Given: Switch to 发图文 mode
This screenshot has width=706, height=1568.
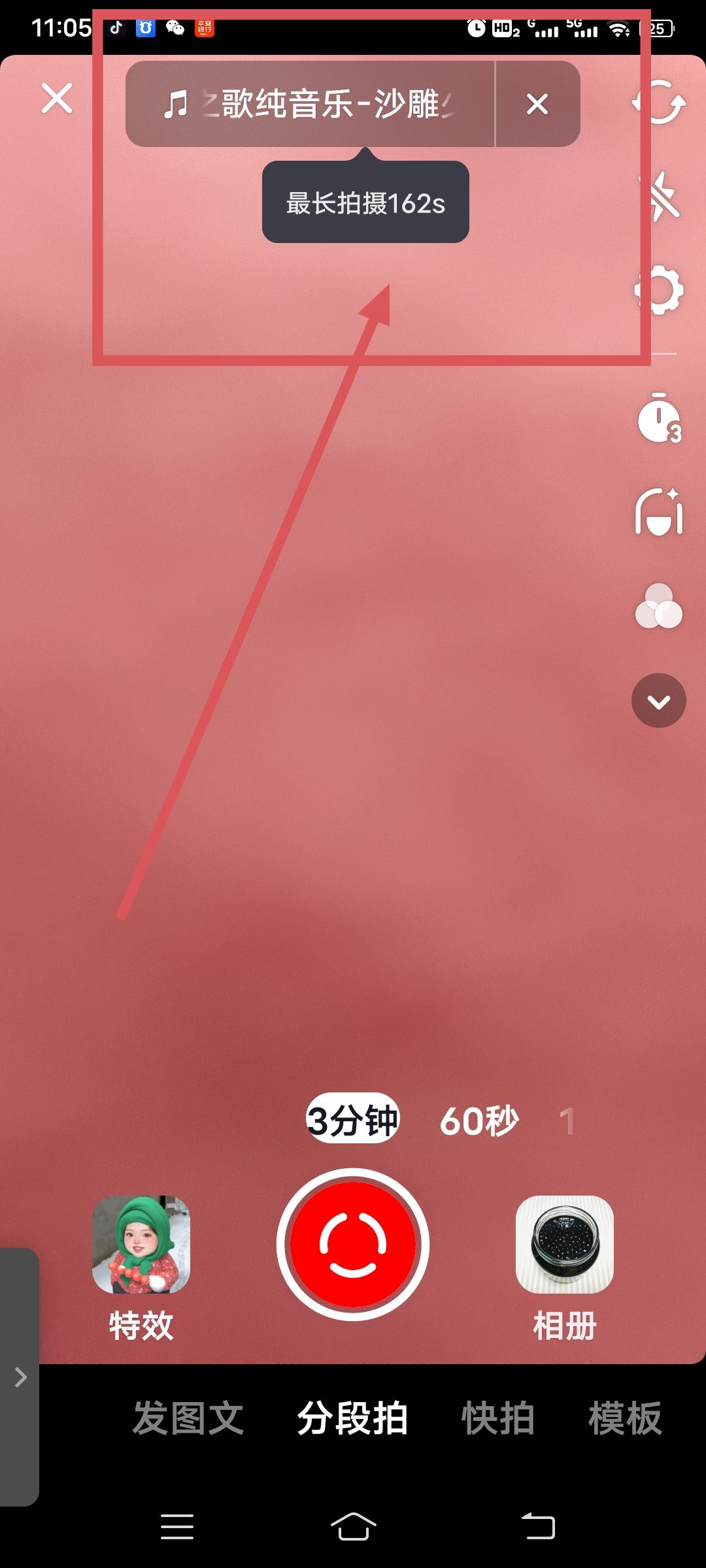Looking at the screenshot, I should click(x=188, y=1418).
